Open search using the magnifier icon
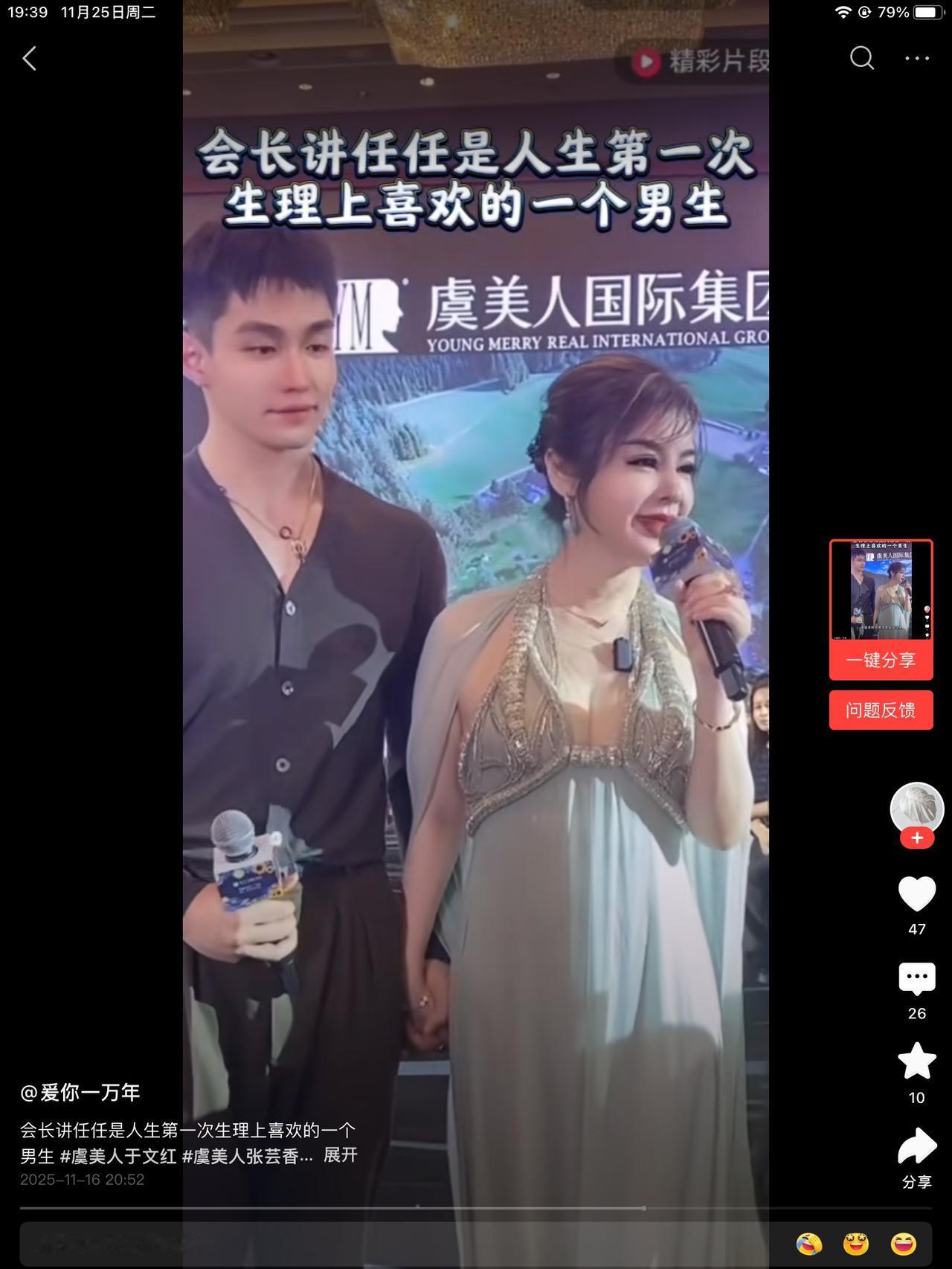Screen dimensions: 952x1269 [862, 58]
